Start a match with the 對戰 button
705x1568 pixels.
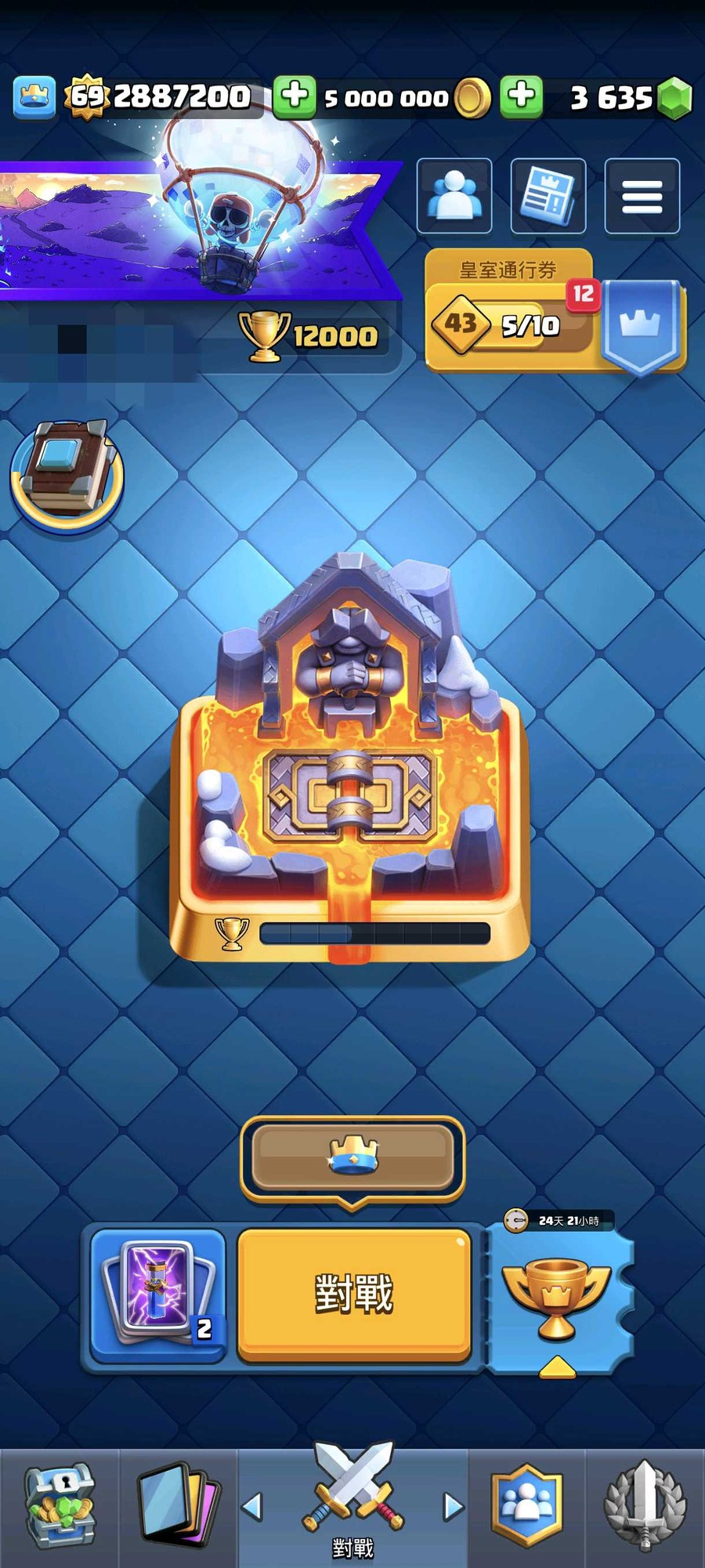[354, 1294]
